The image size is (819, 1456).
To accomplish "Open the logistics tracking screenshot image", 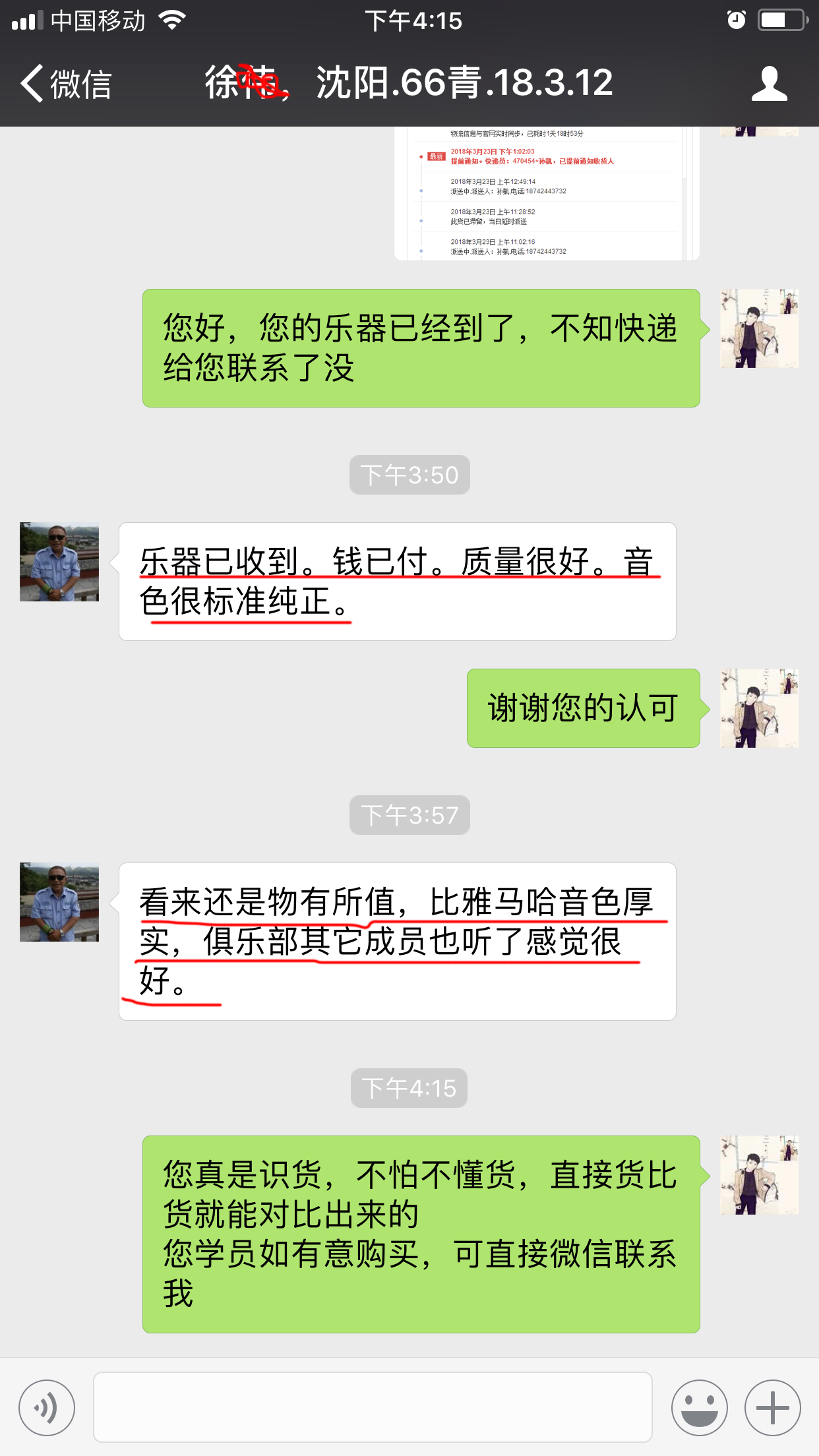I will click(546, 195).
